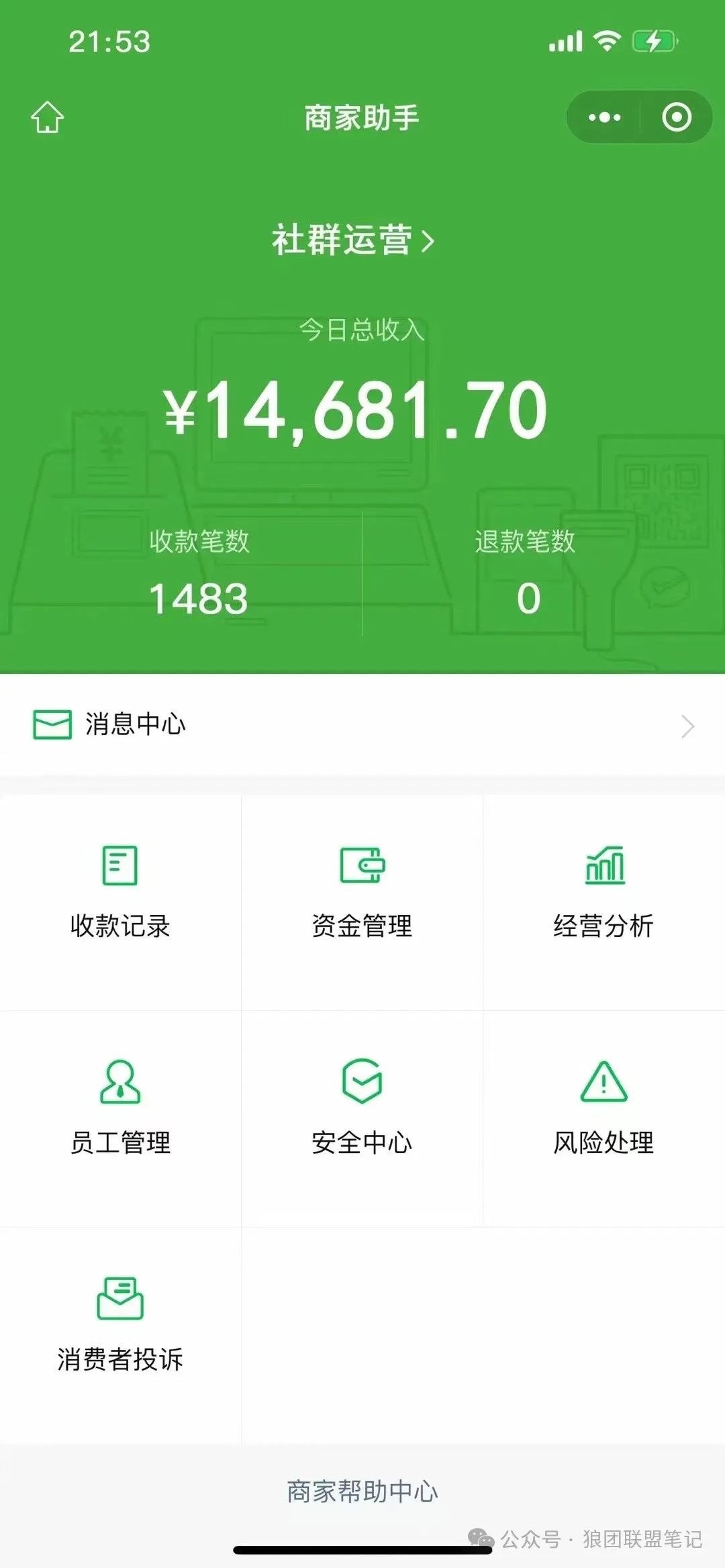
Task: Open 经营分析 via the bar chart icon
Action: click(x=605, y=866)
